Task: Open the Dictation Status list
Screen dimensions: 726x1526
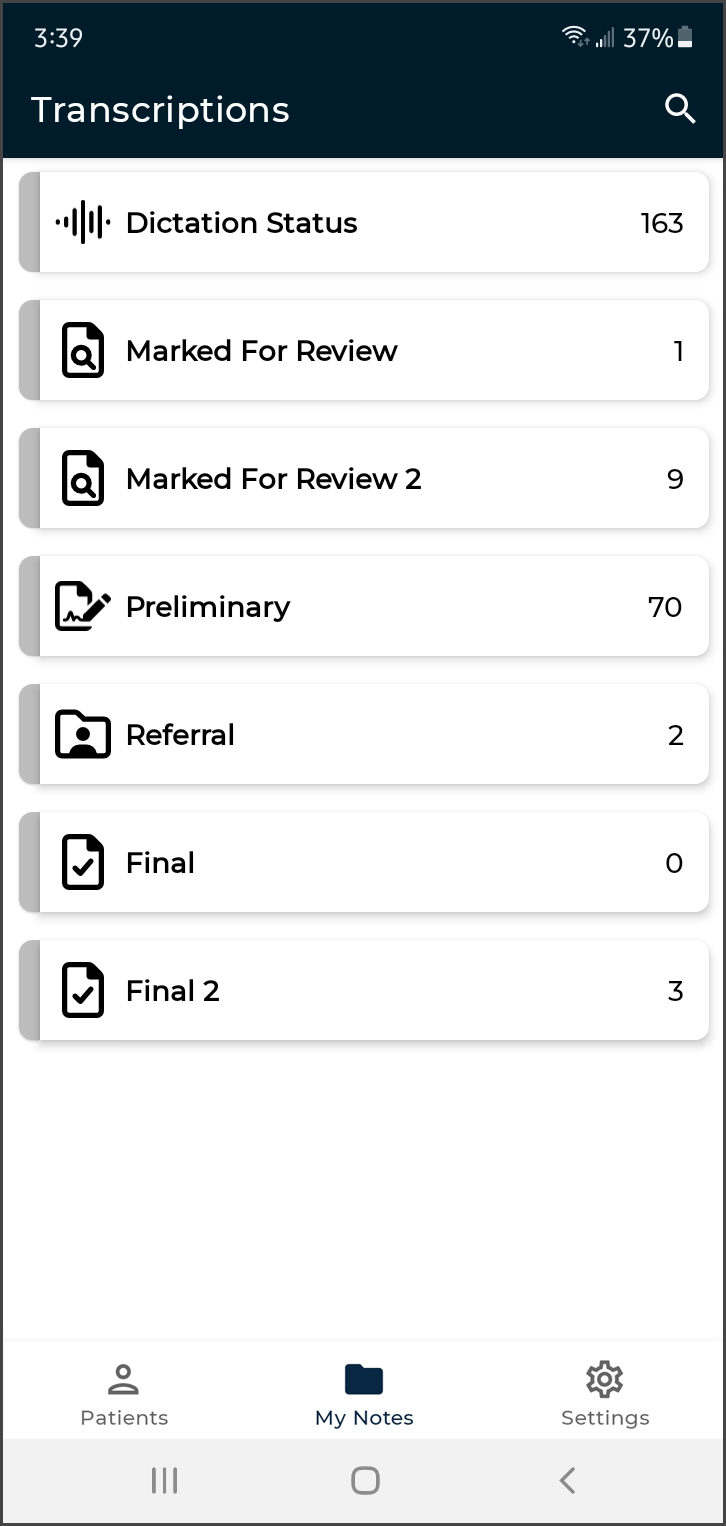Action: point(364,222)
